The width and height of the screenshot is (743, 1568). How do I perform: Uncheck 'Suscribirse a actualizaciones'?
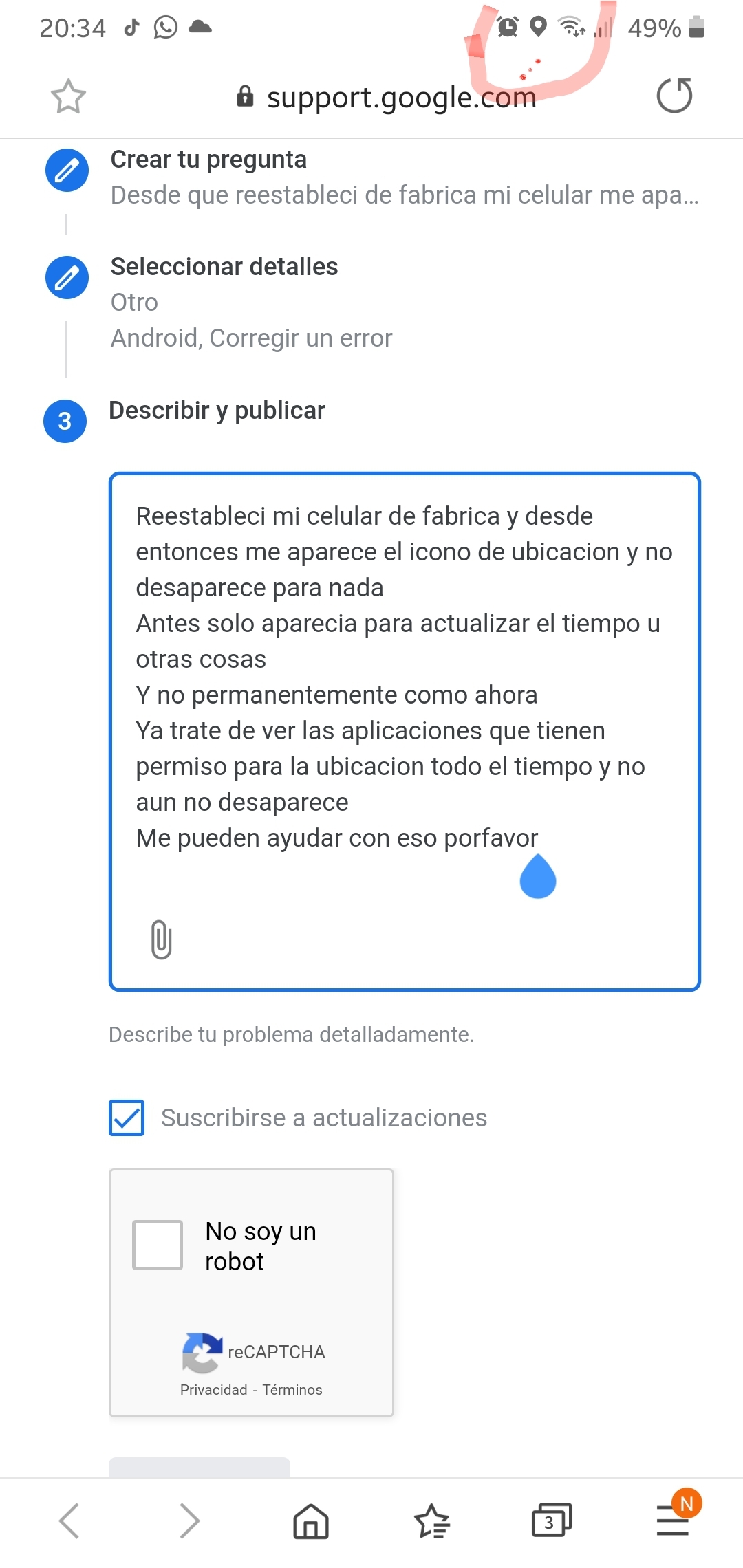click(x=127, y=1118)
